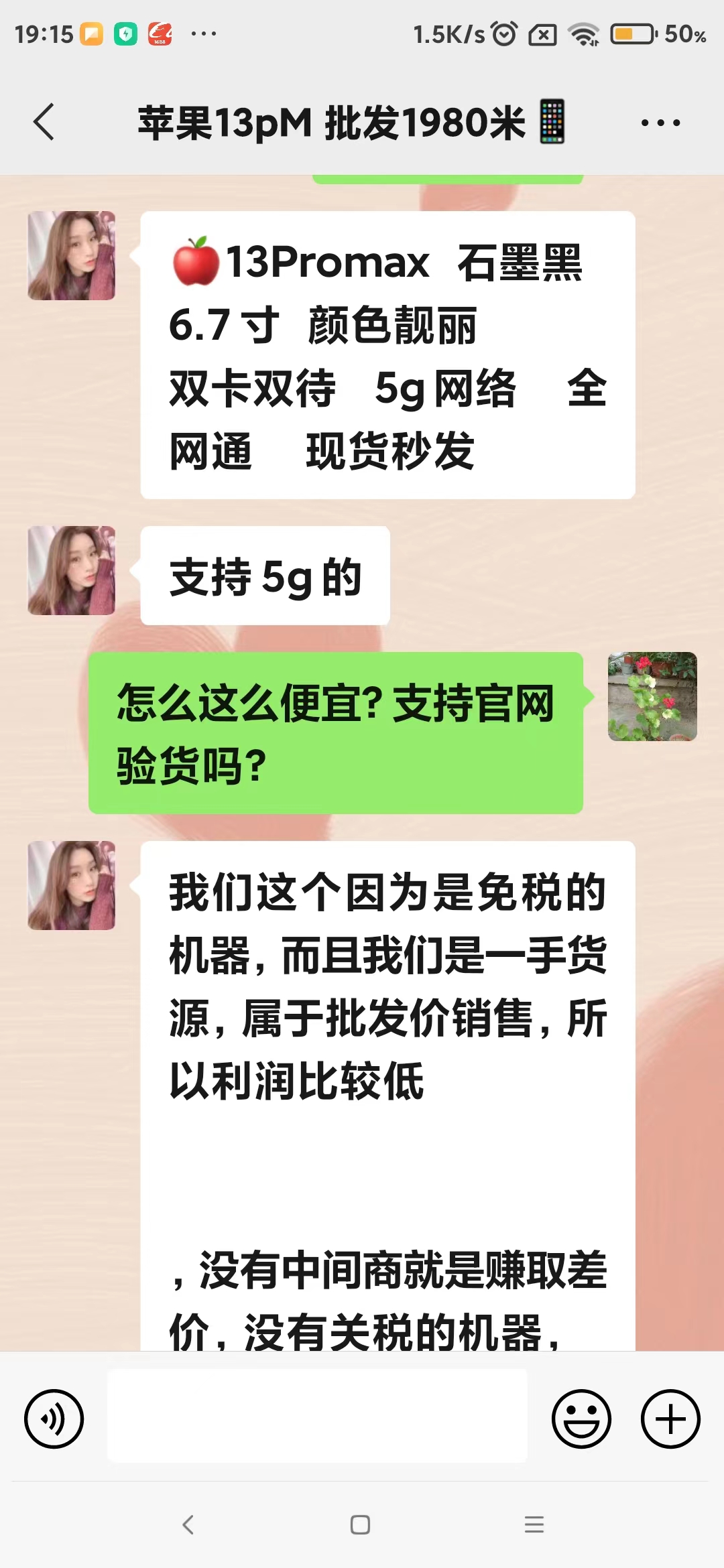View seller's avatar beside 13Promax message
This screenshot has width=724, height=1568.
72,256
